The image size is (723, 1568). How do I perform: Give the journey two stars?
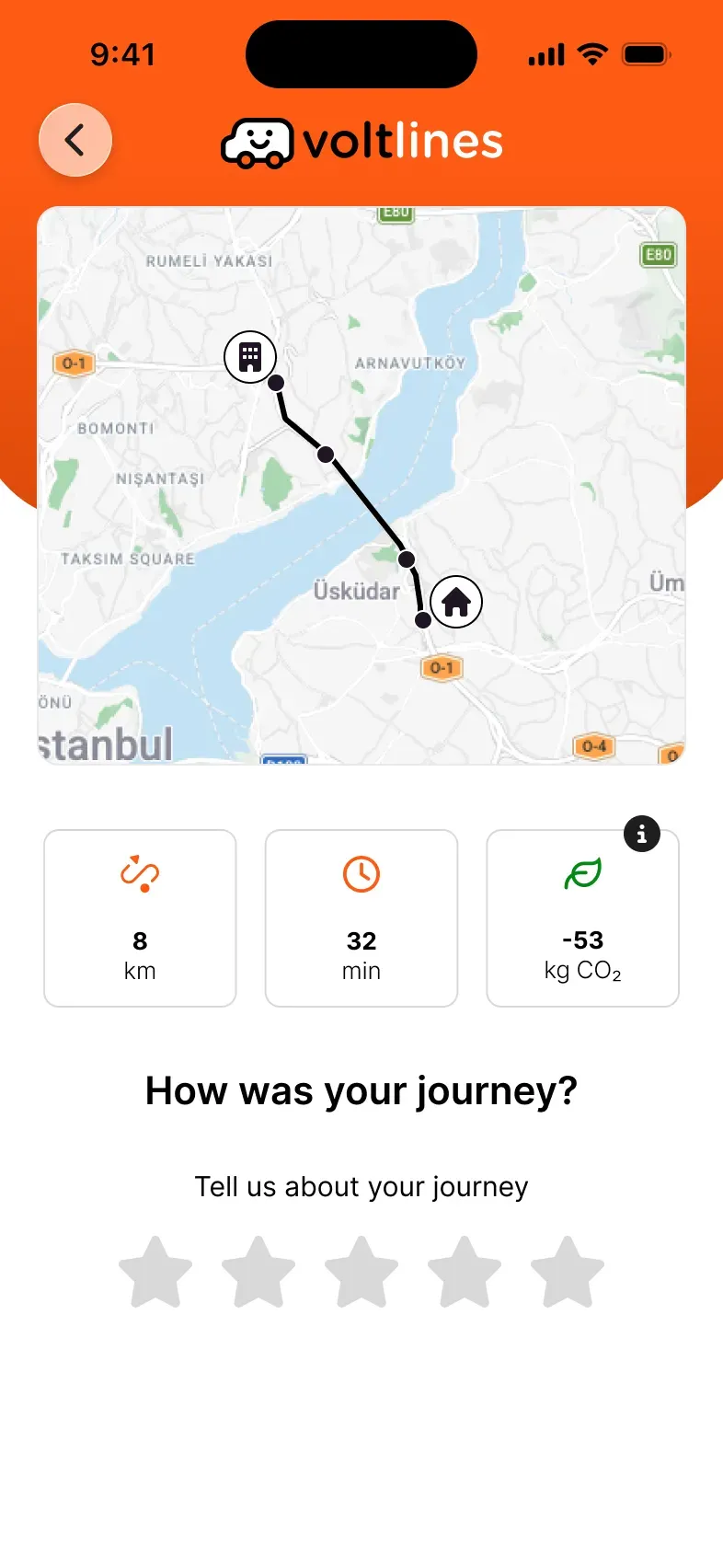tap(258, 1272)
